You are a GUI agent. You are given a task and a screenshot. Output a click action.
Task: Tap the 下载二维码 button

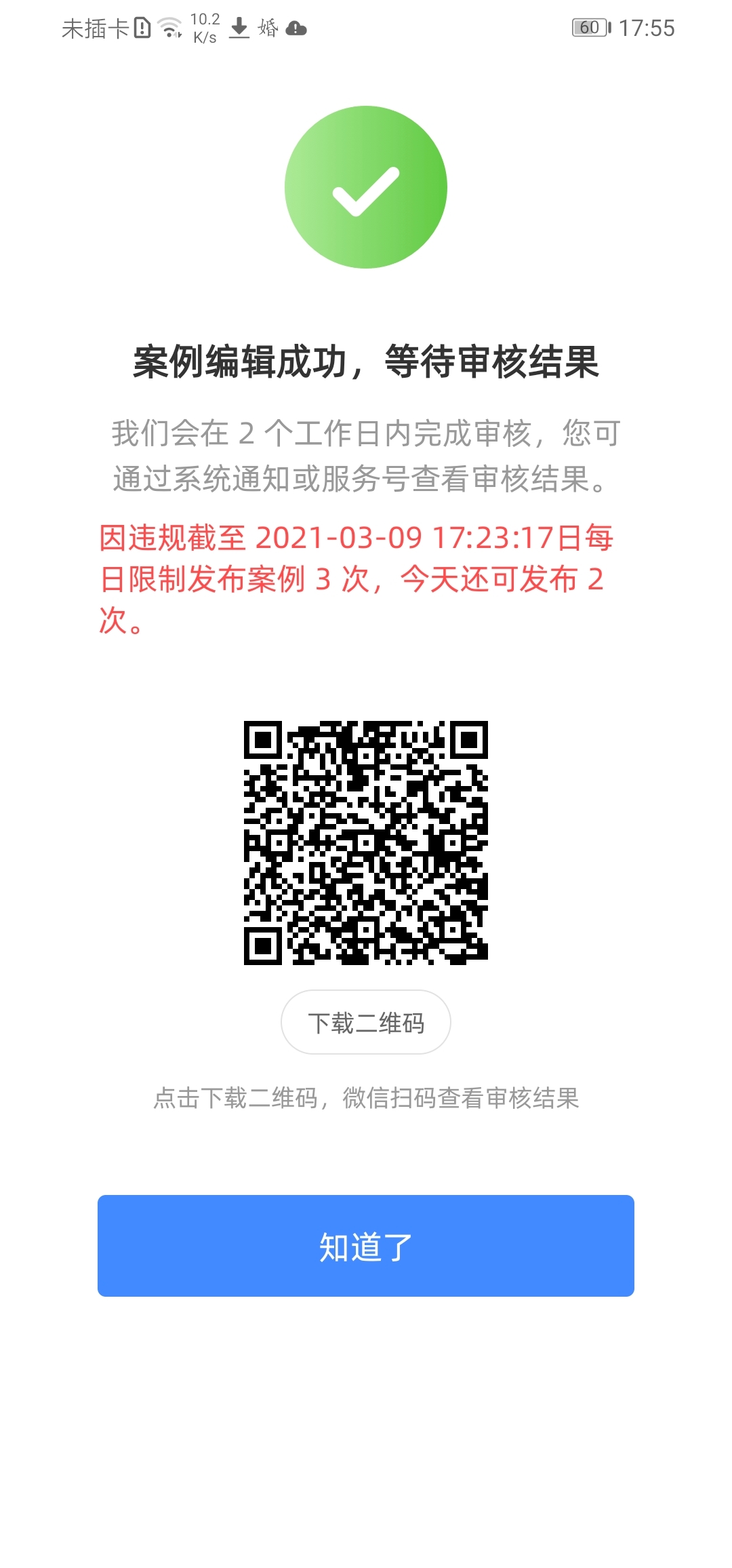[x=366, y=1022]
